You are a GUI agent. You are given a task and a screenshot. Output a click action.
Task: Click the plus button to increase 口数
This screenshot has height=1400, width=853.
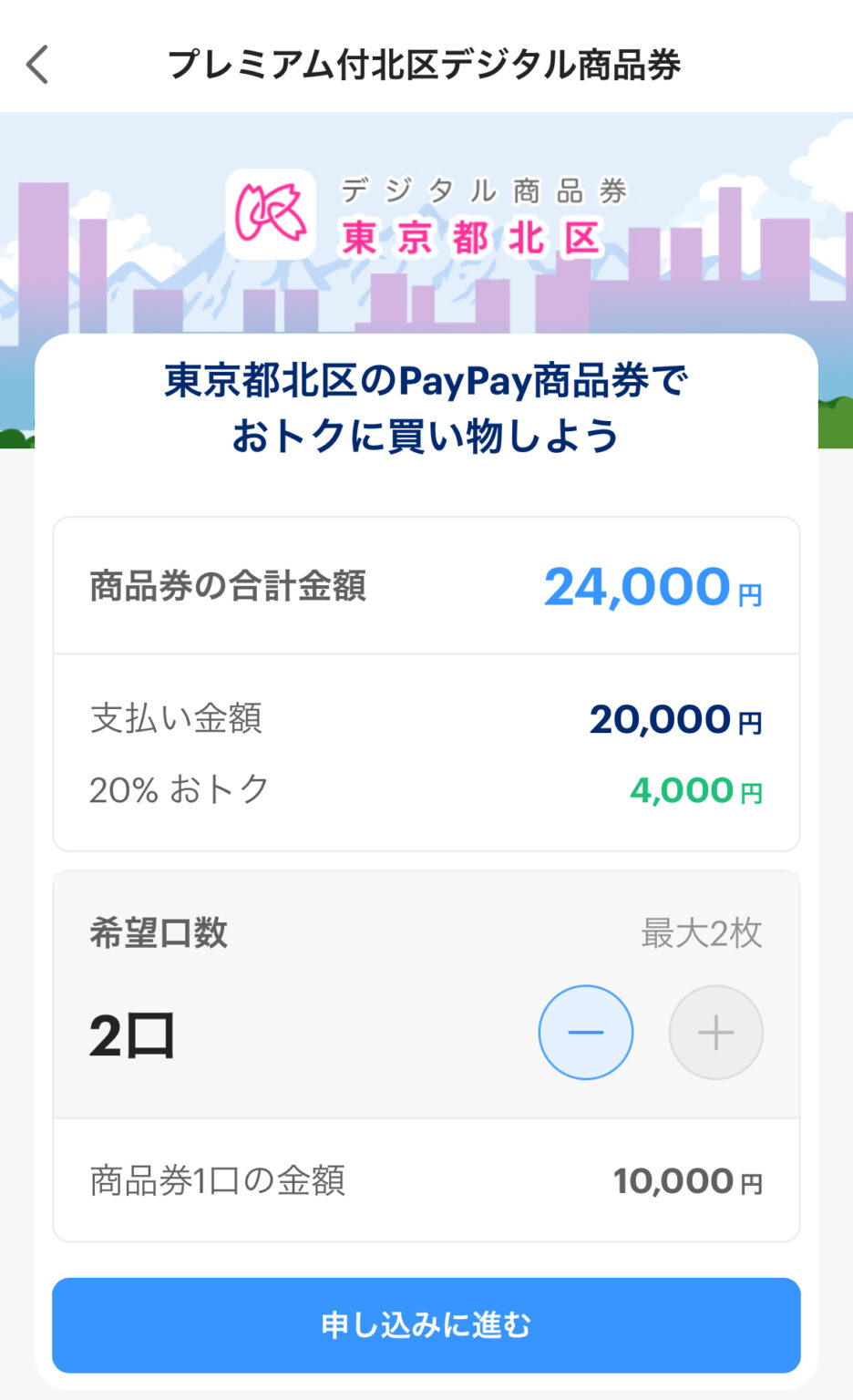click(x=715, y=1032)
